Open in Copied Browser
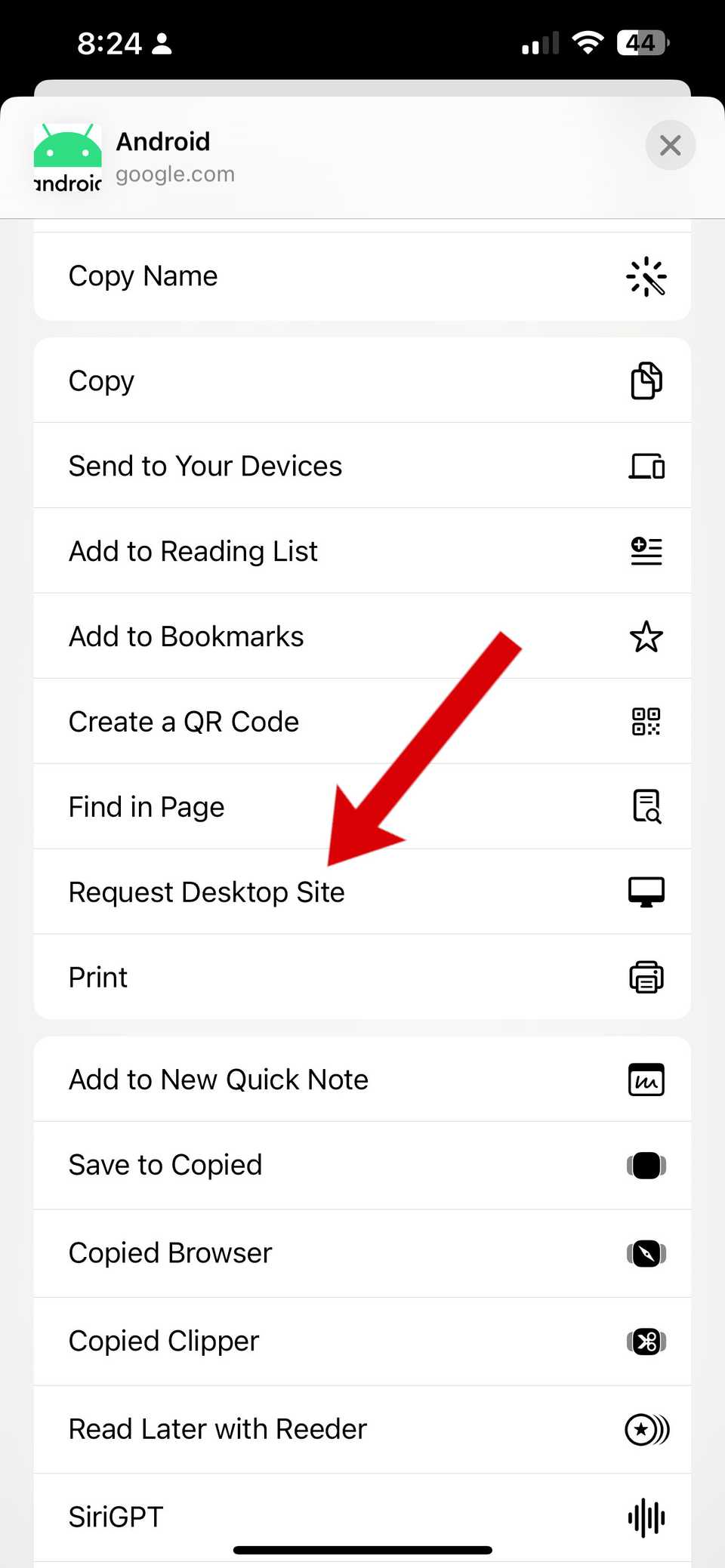This screenshot has width=725, height=1568. 362,1253
